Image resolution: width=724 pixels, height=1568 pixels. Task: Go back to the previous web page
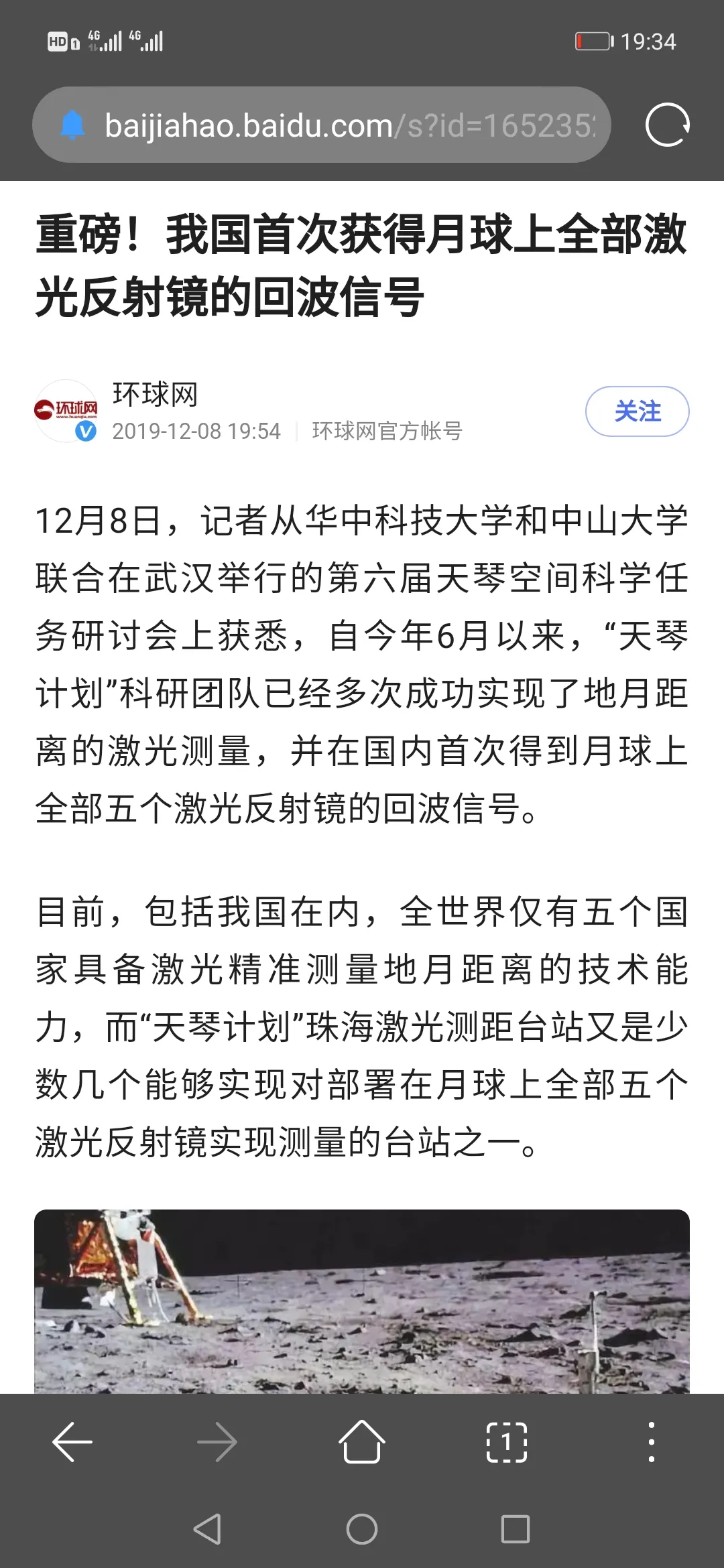72,1442
